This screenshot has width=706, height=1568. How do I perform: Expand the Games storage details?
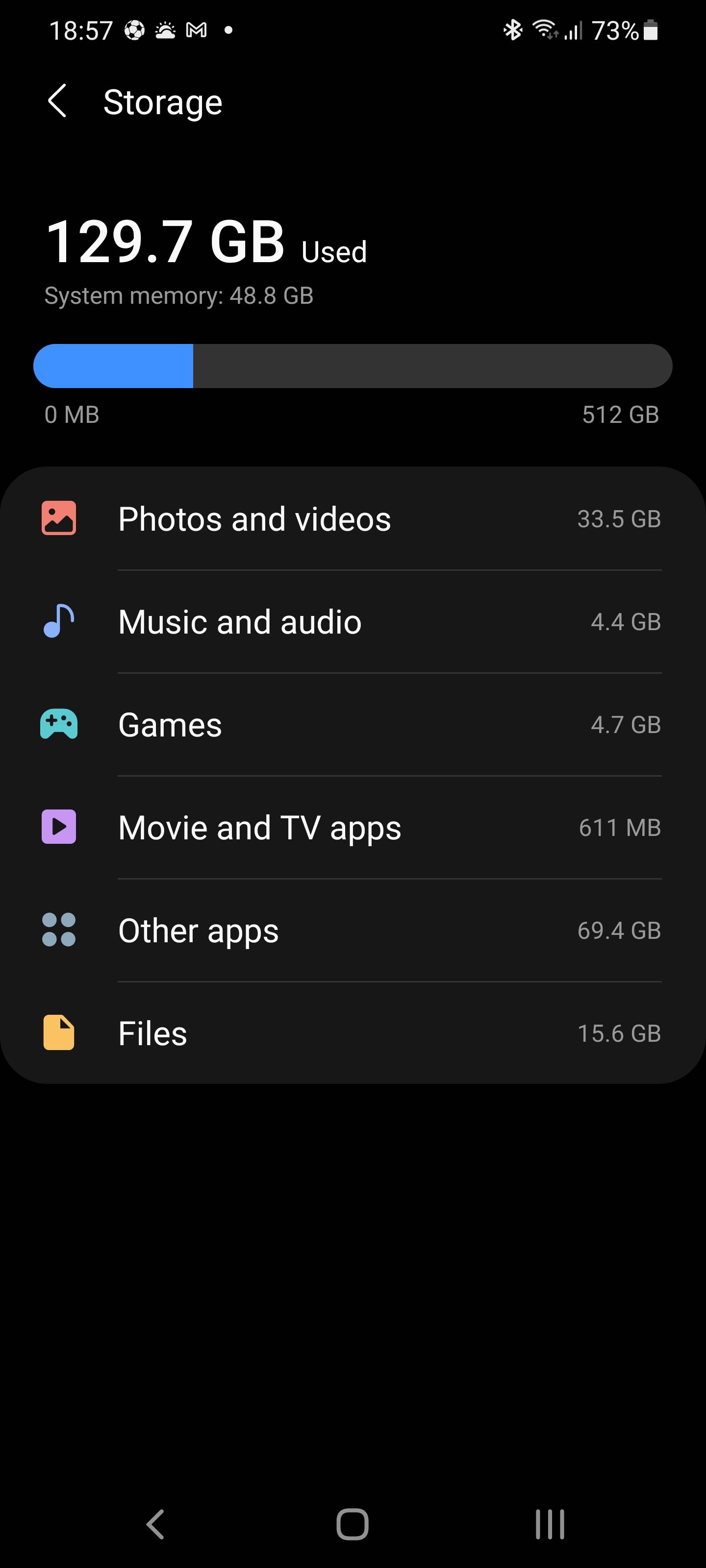pos(353,724)
